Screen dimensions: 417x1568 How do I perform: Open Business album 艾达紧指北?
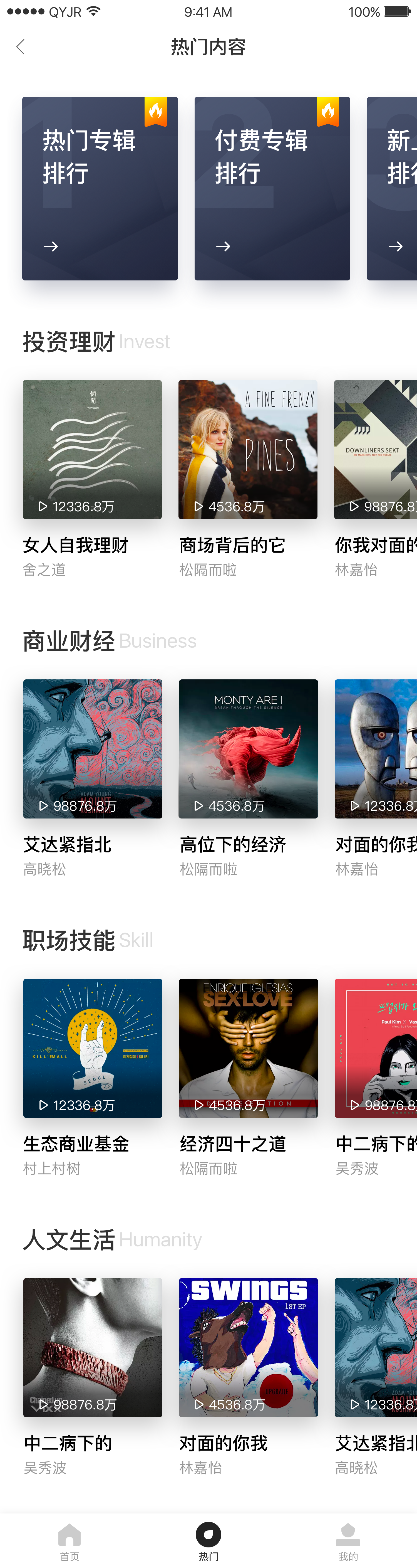92,749
